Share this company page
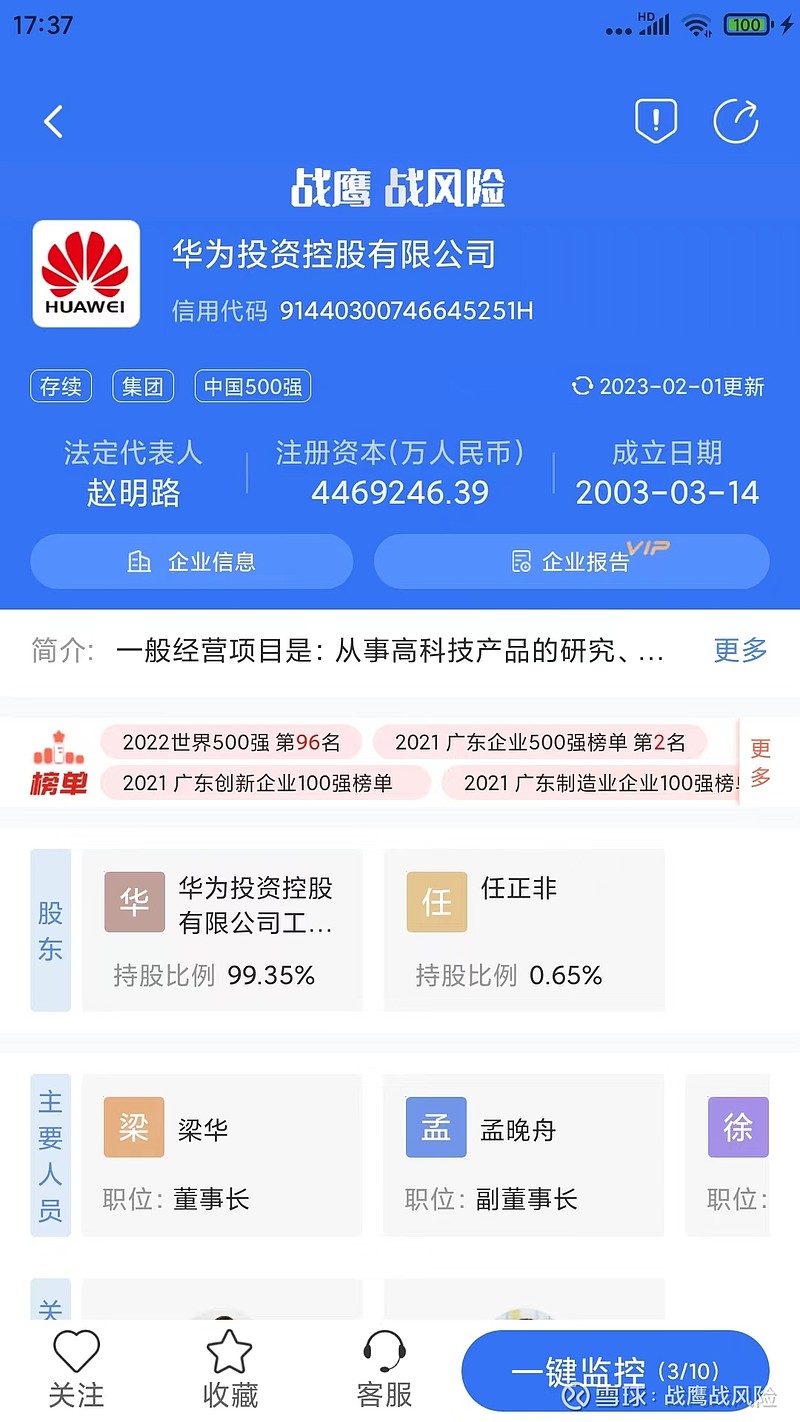This screenshot has width=800, height=1422. (736, 121)
